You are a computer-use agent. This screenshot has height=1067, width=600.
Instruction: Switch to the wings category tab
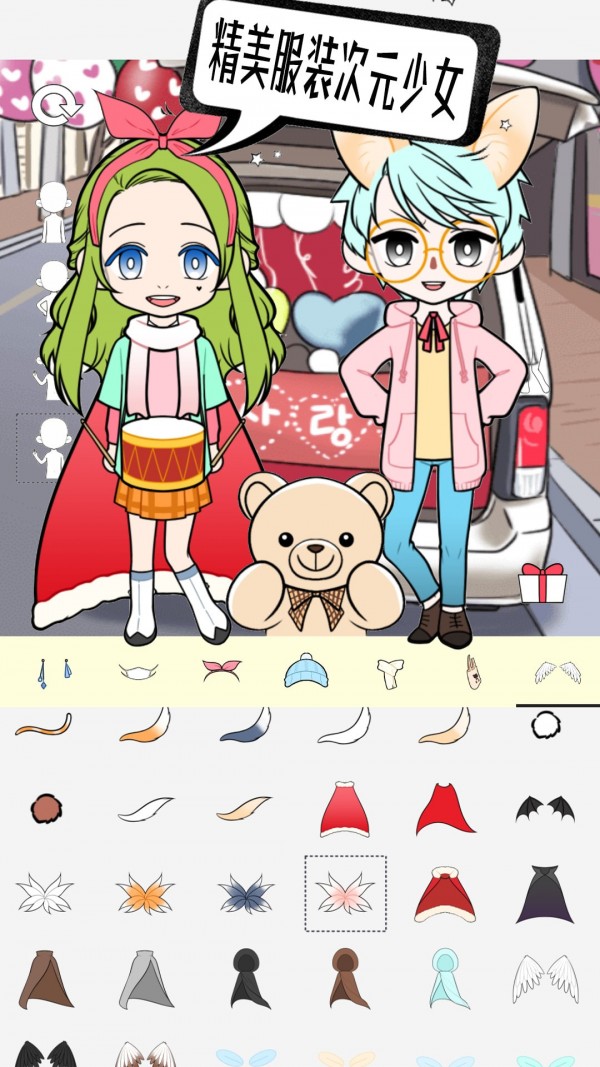click(x=557, y=671)
